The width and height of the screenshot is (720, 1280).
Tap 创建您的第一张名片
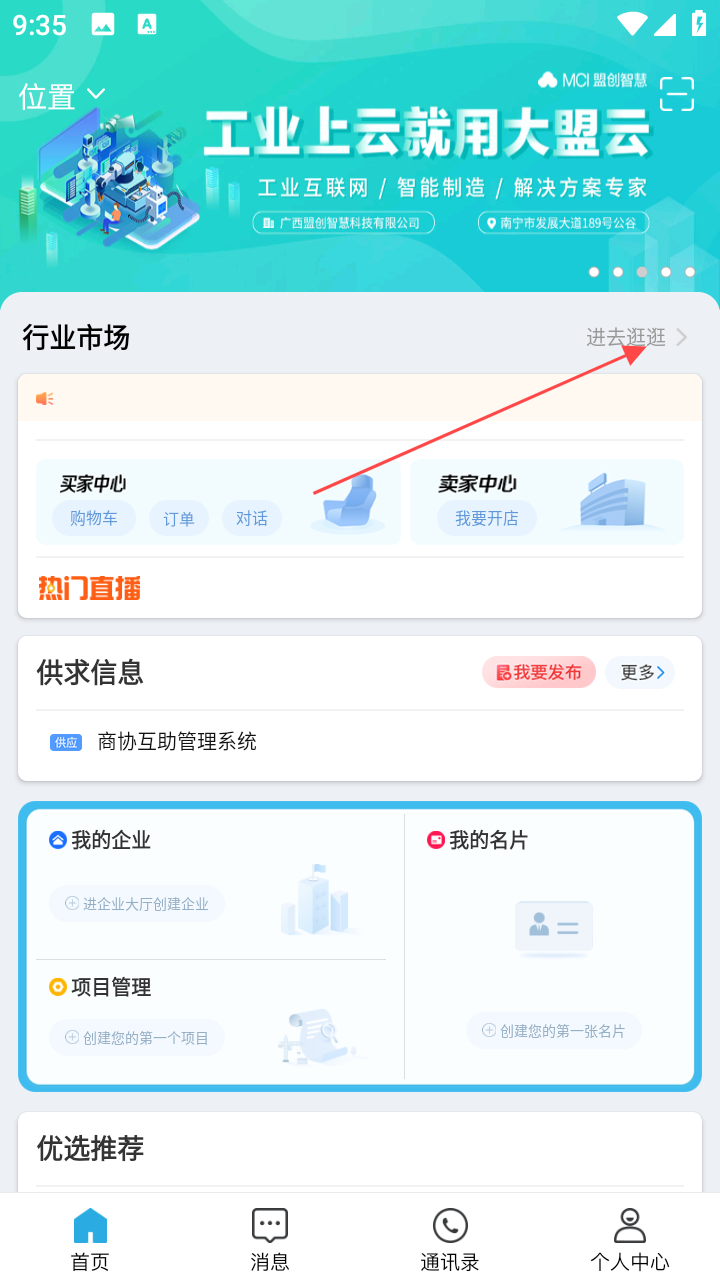[554, 1031]
